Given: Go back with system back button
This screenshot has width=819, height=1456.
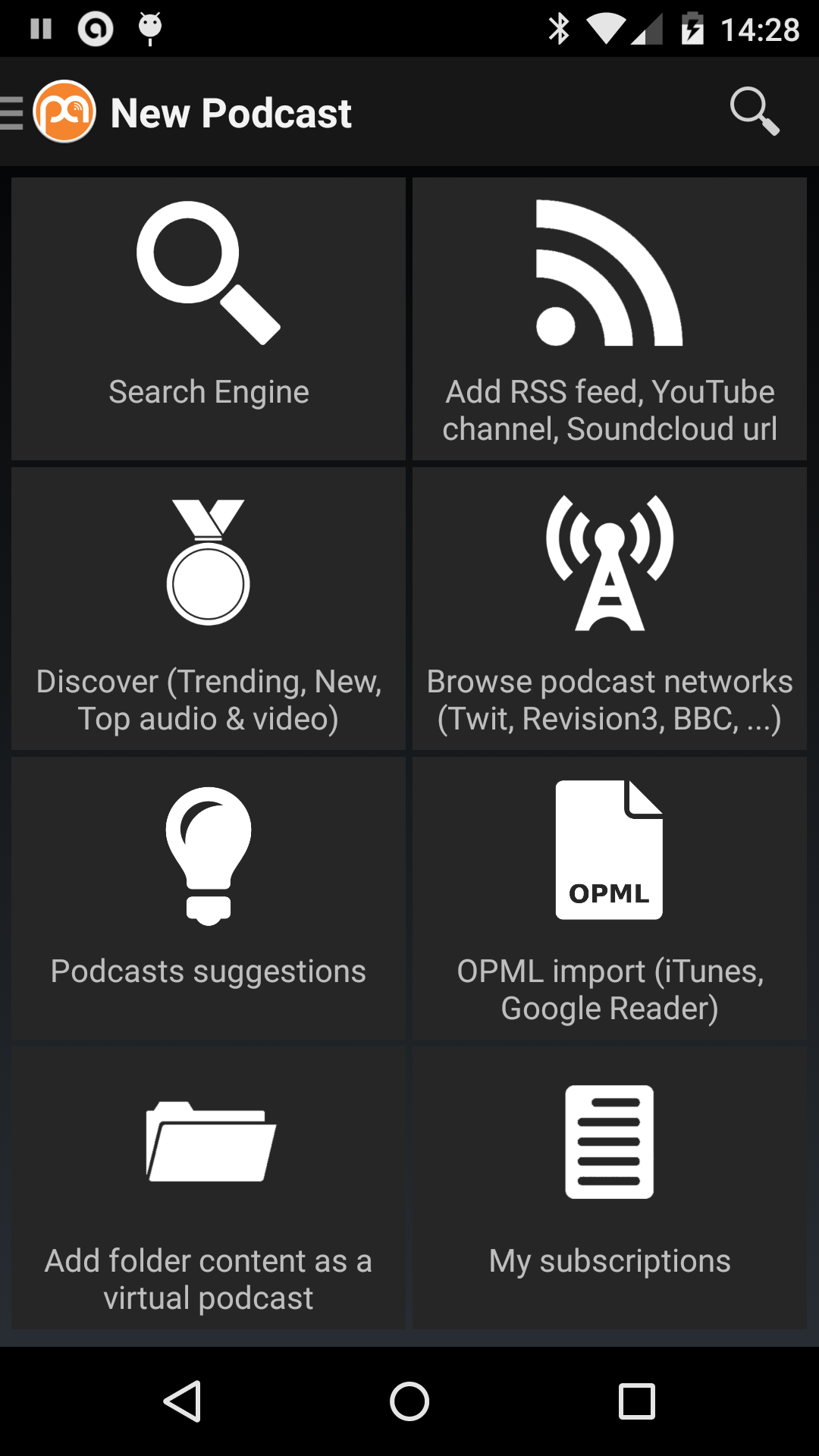Looking at the screenshot, I should pyautogui.click(x=182, y=1401).
